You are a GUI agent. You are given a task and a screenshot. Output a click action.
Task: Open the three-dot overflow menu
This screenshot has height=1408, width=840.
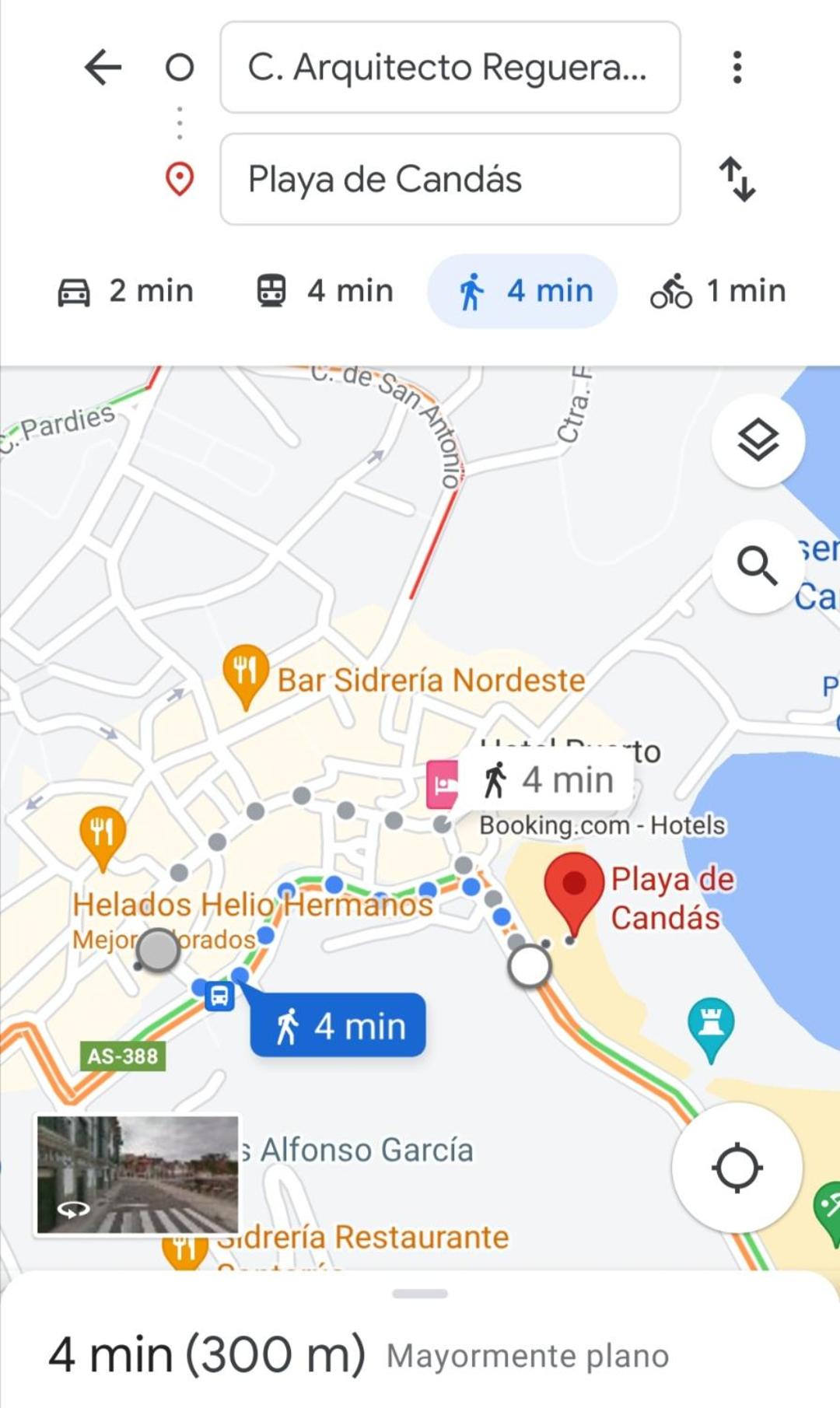(x=737, y=67)
